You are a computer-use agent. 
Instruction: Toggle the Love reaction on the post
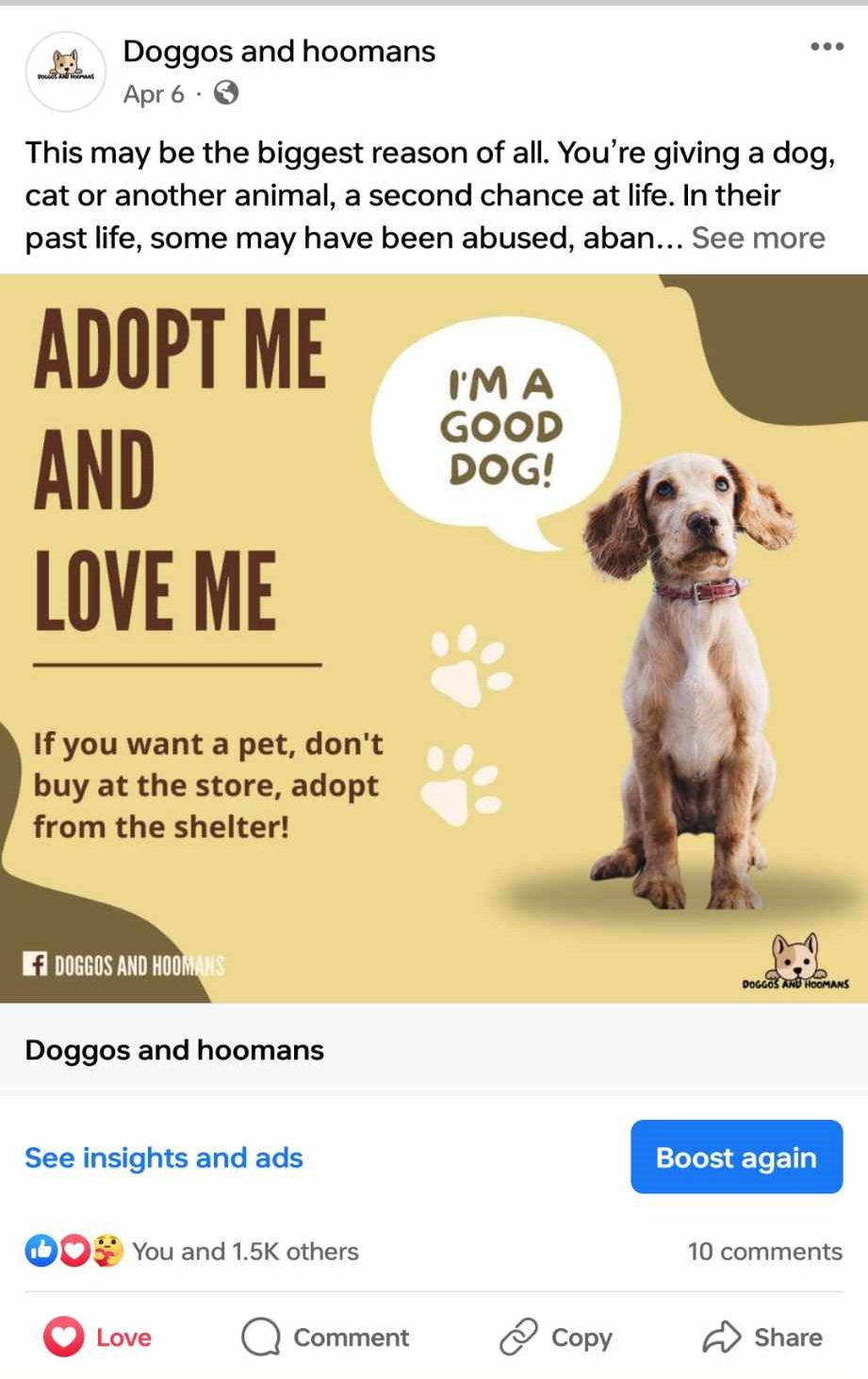tap(98, 1337)
